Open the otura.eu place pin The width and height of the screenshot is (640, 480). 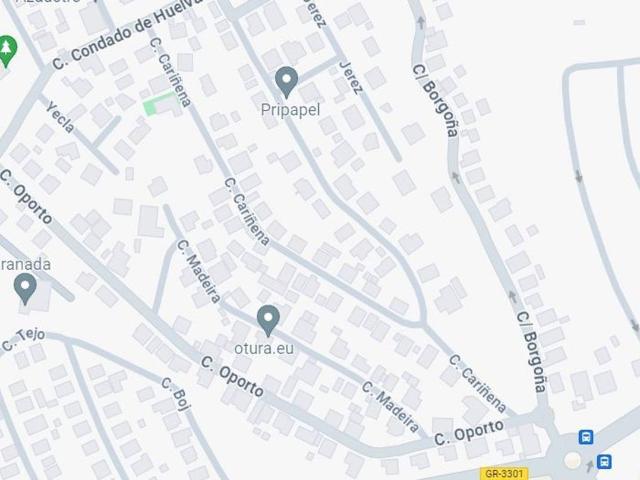click(x=267, y=320)
